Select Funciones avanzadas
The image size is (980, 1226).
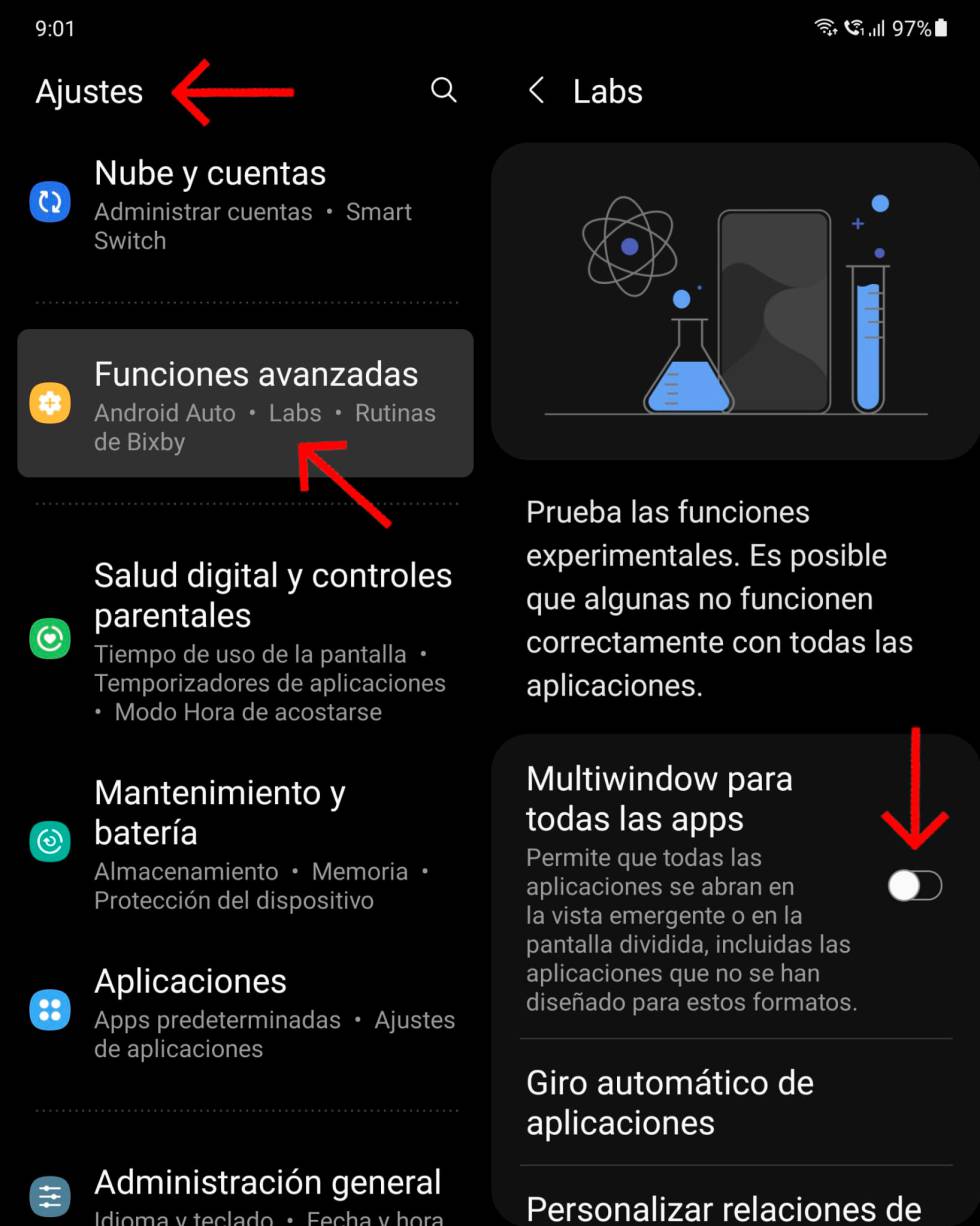245,403
